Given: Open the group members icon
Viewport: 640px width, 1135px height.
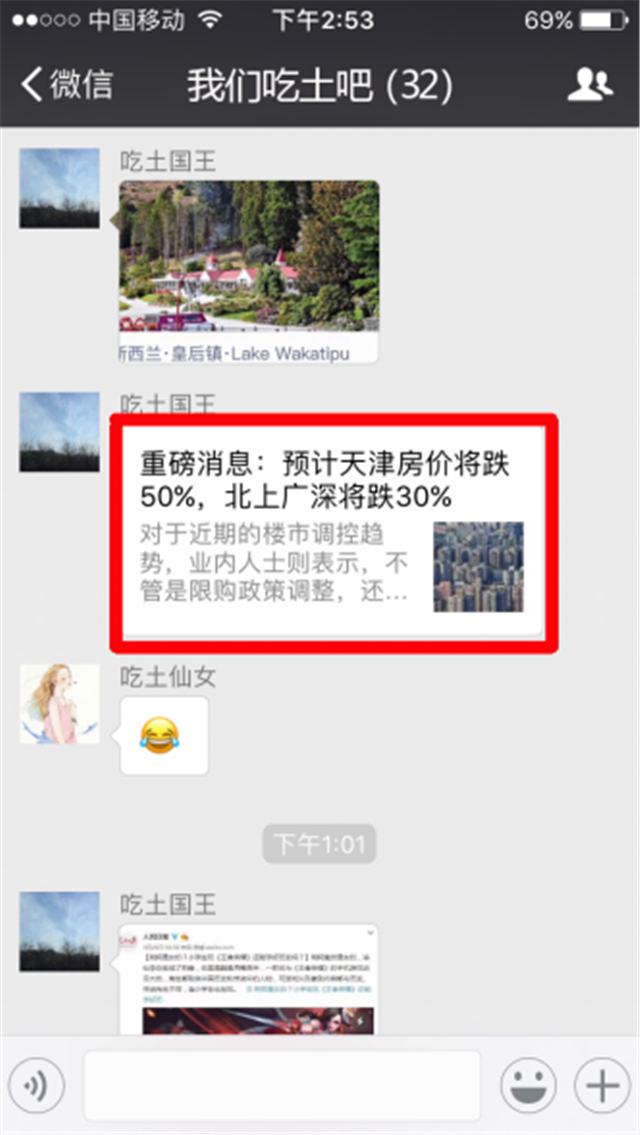Looking at the screenshot, I should [x=590, y=86].
